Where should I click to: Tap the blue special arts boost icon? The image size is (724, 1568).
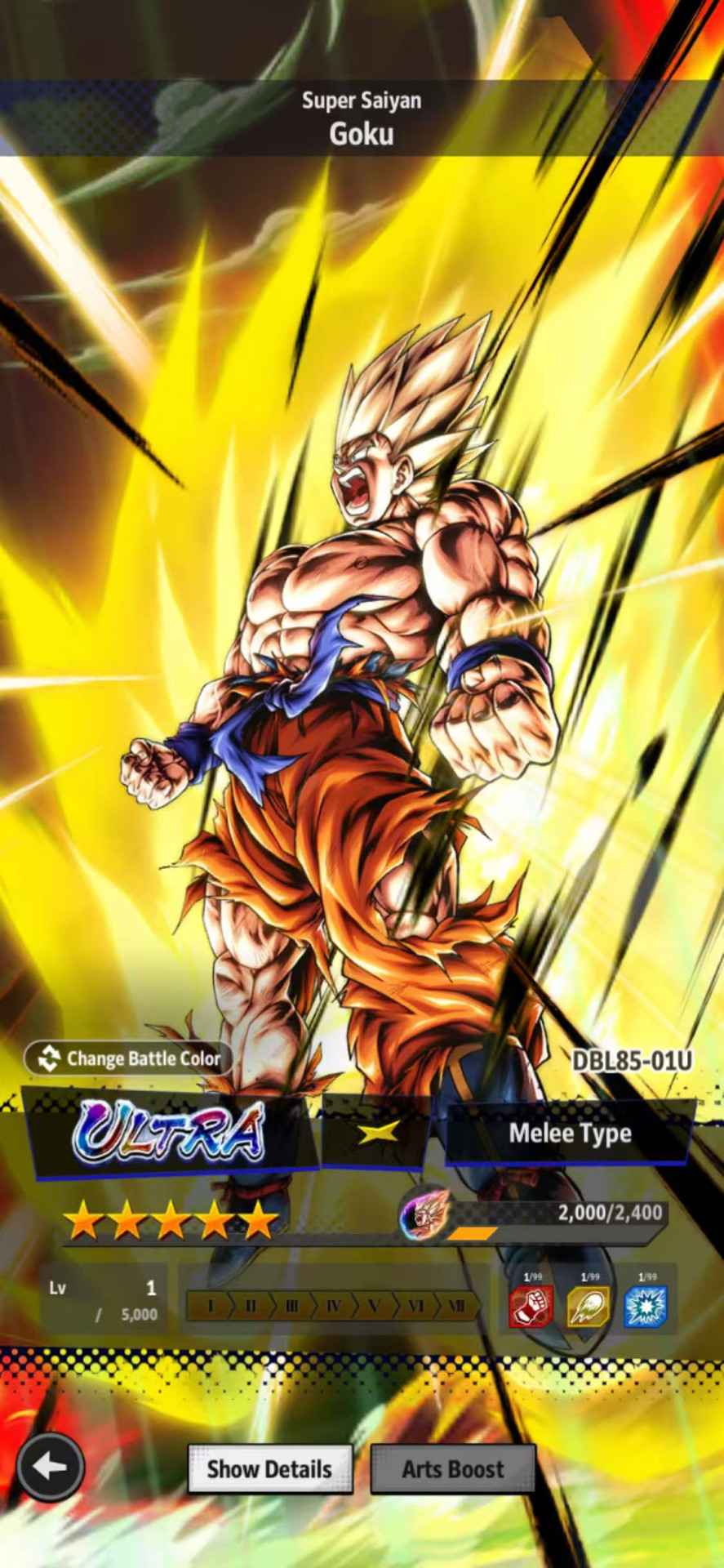click(646, 1305)
